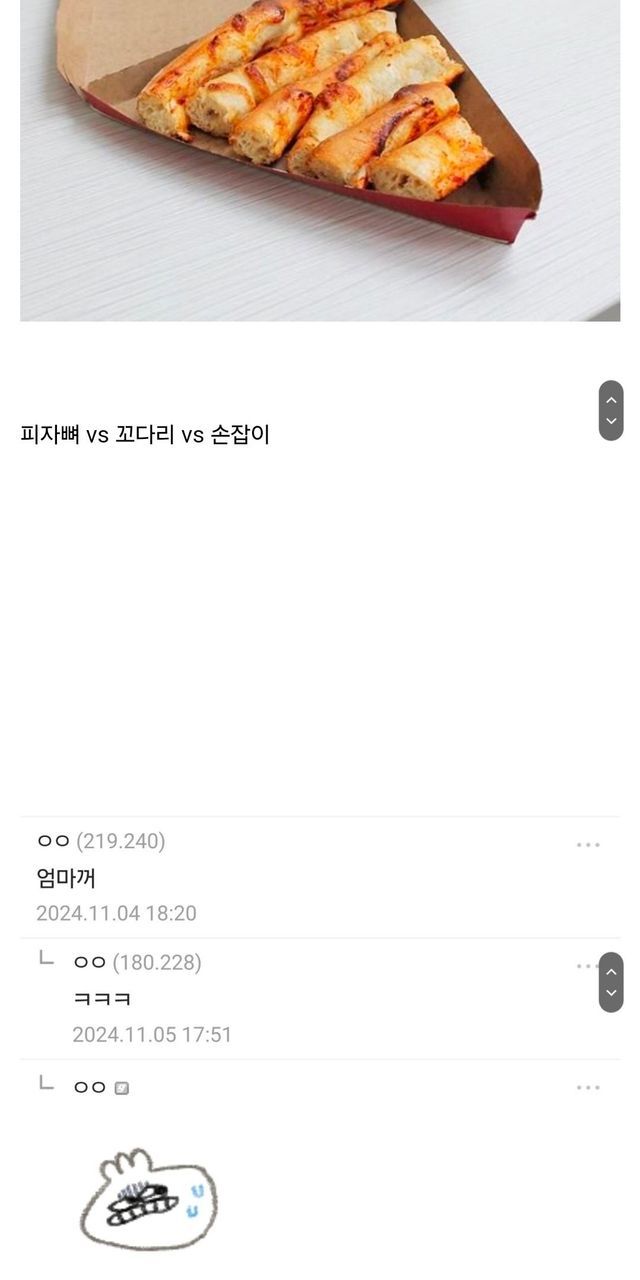
Task: Open the overflow menu on the 엄마꺼 comment
Action: pyautogui.click(x=588, y=845)
